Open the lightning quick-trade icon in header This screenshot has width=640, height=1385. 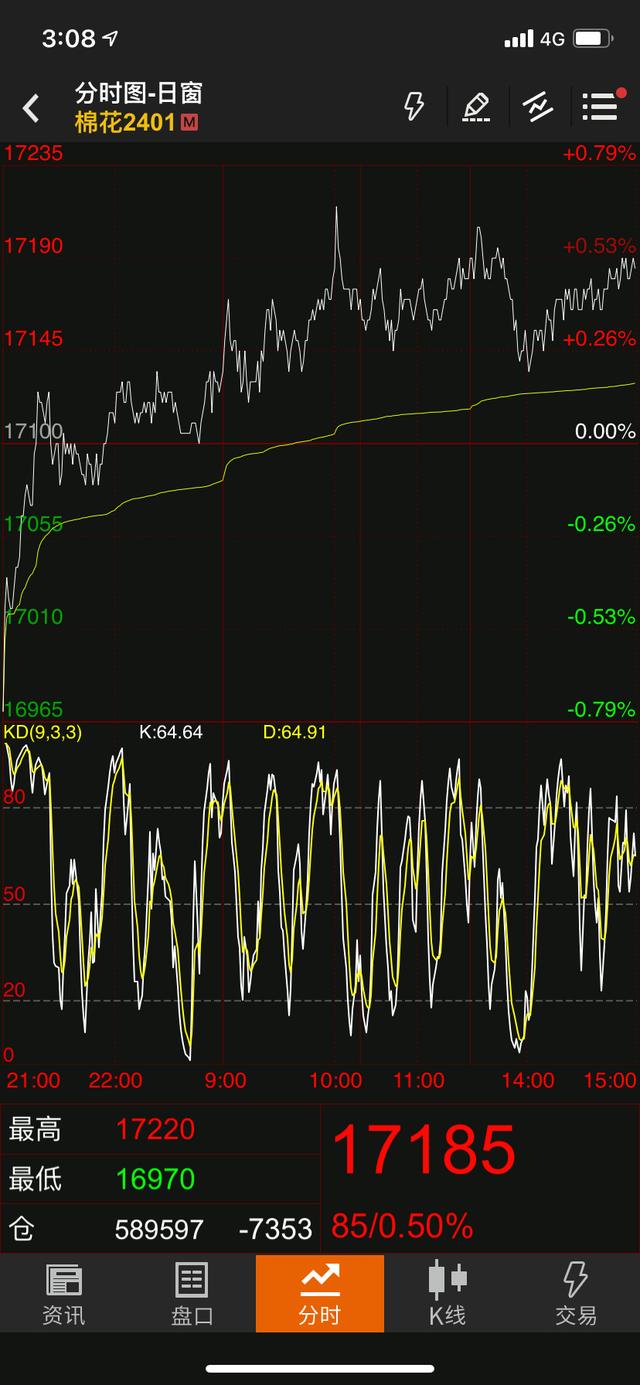point(414,106)
